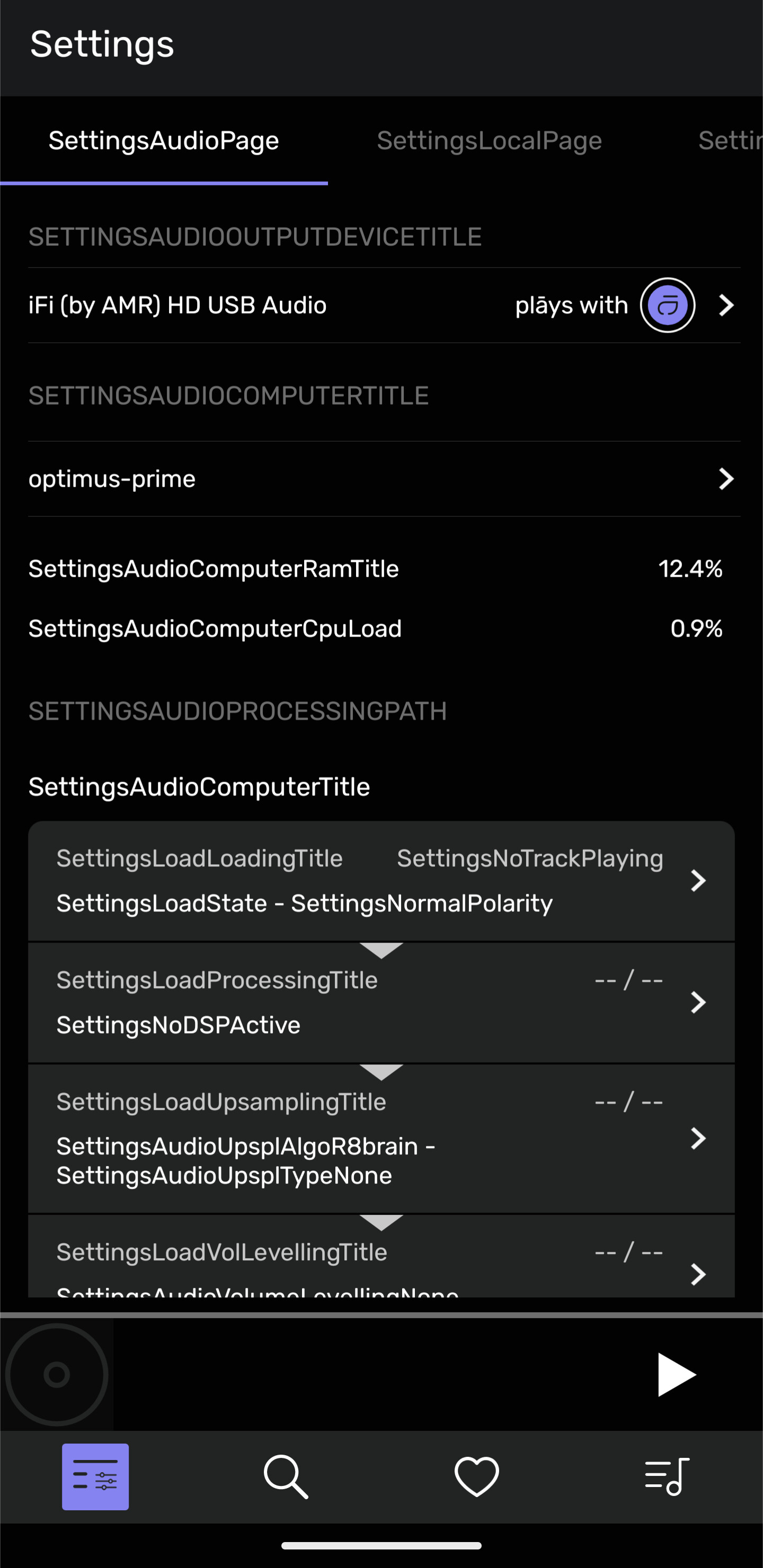Open SettingsLoadLoadingTitle polarity card

(381, 881)
